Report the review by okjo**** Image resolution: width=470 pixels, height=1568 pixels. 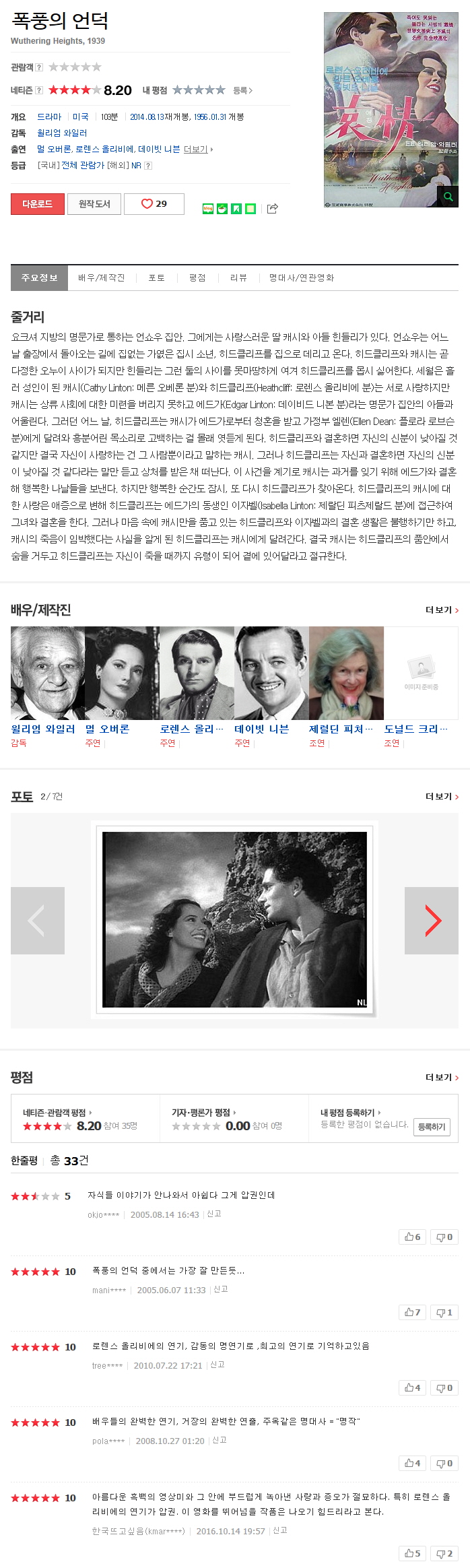(213, 1214)
